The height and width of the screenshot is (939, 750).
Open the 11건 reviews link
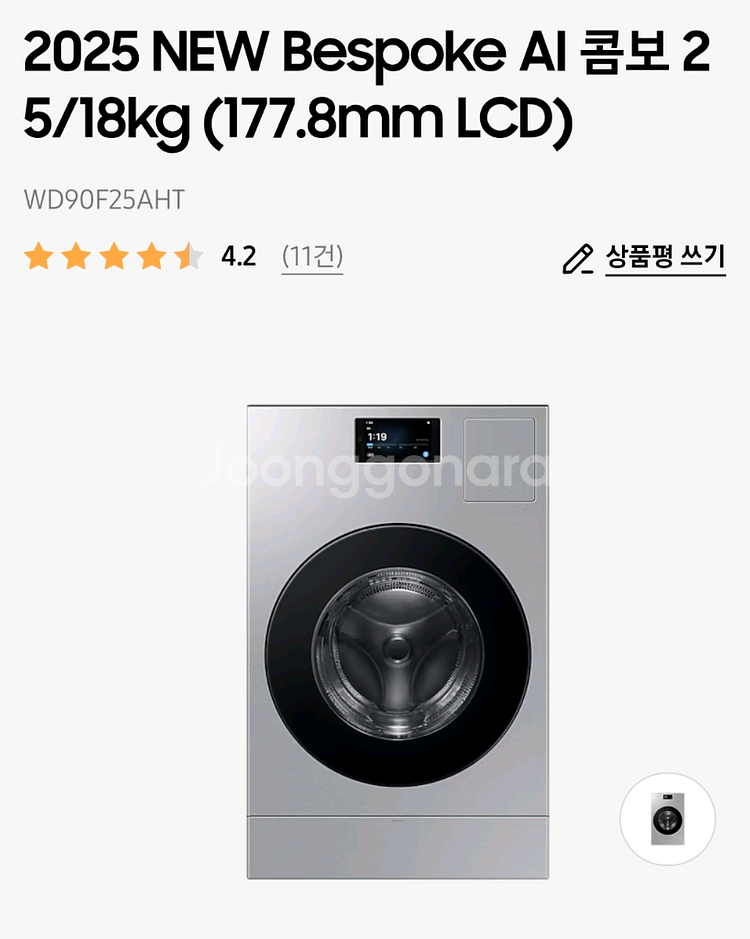point(312,257)
